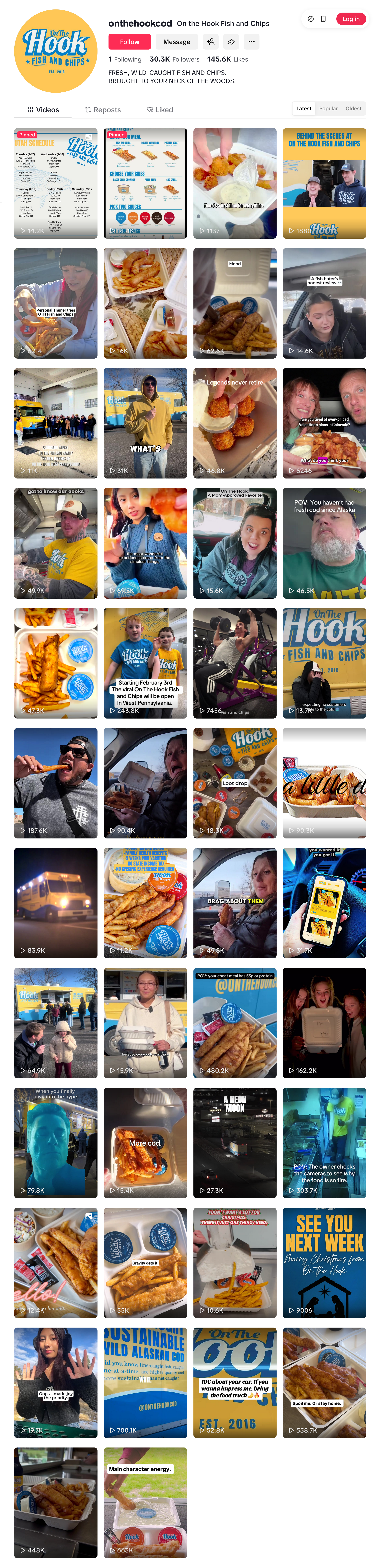Open the pinned Utah Schedule video
Viewport: 379px width, 1568px height.
click(56, 183)
